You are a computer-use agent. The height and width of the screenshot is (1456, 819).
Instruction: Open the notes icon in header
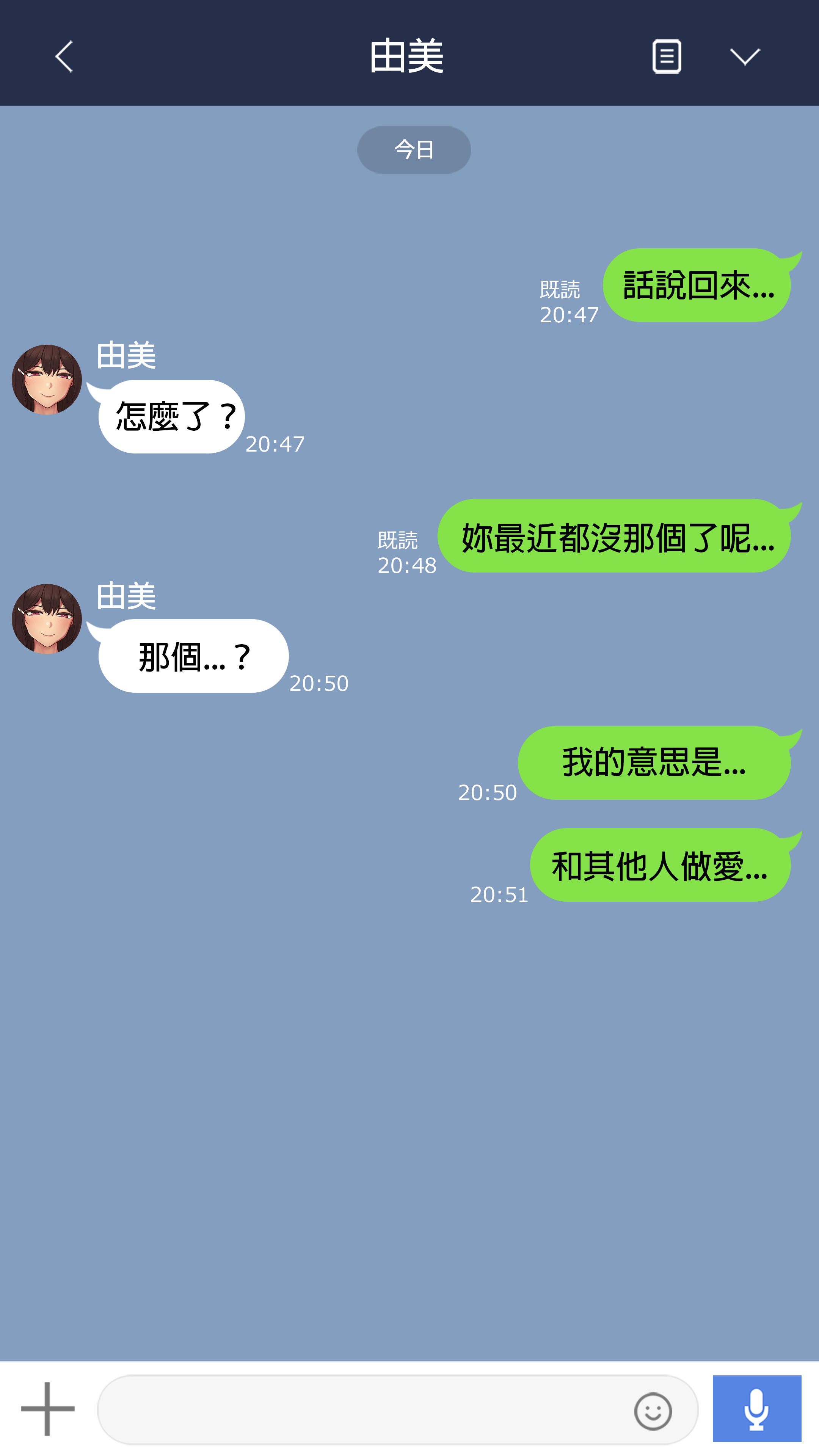(x=667, y=56)
